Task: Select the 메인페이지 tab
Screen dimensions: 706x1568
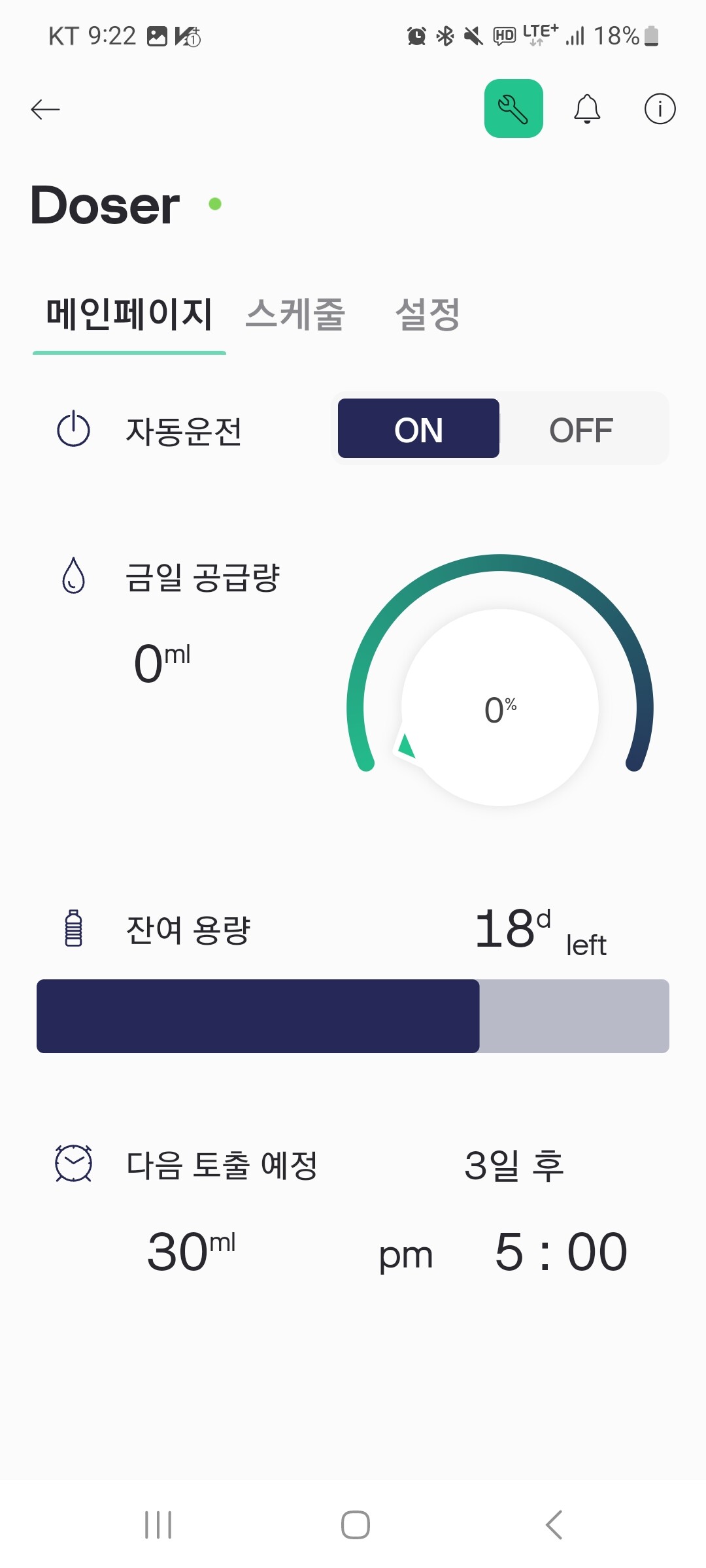Action: [129, 314]
